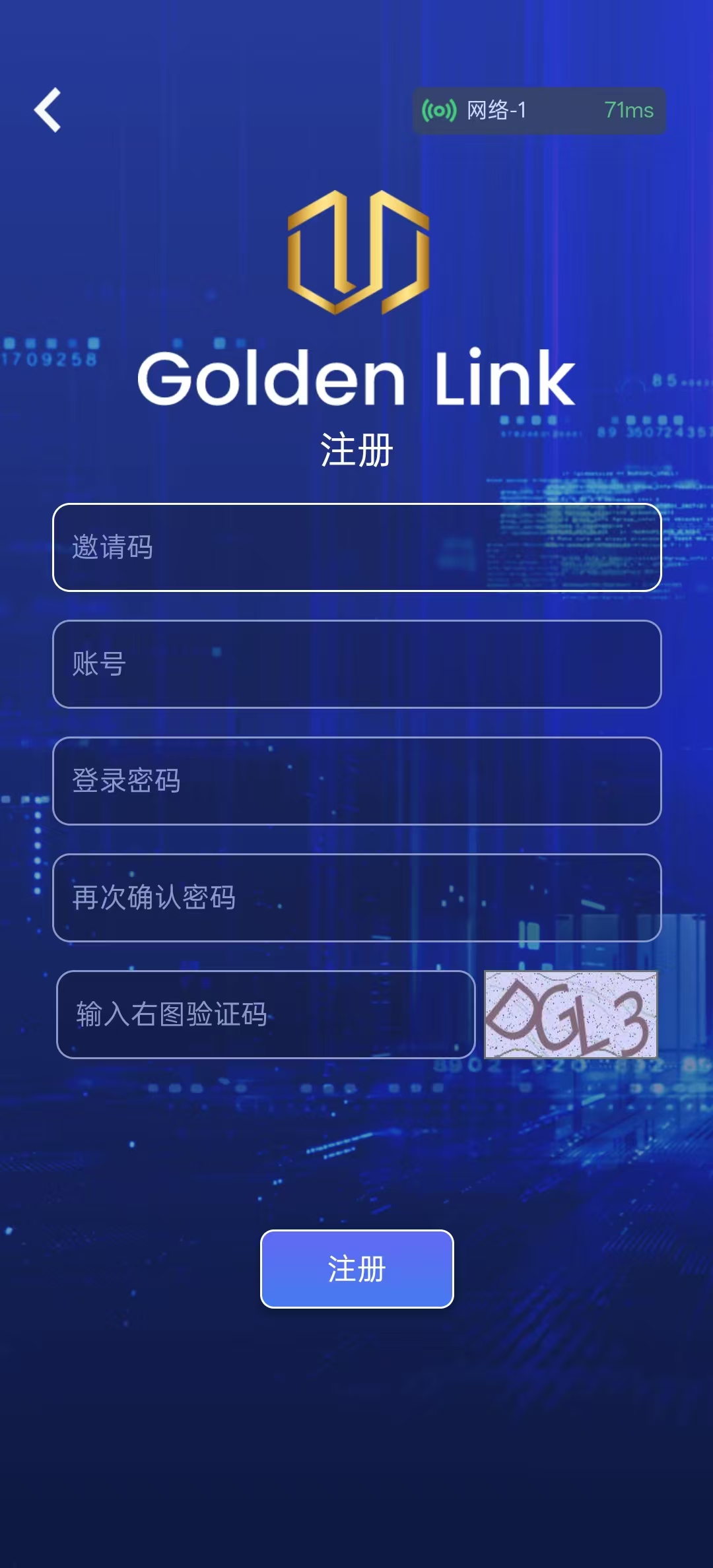The width and height of the screenshot is (713, 1568).
Task: Go back using the top-left arrow
Action: pos(48,110)
